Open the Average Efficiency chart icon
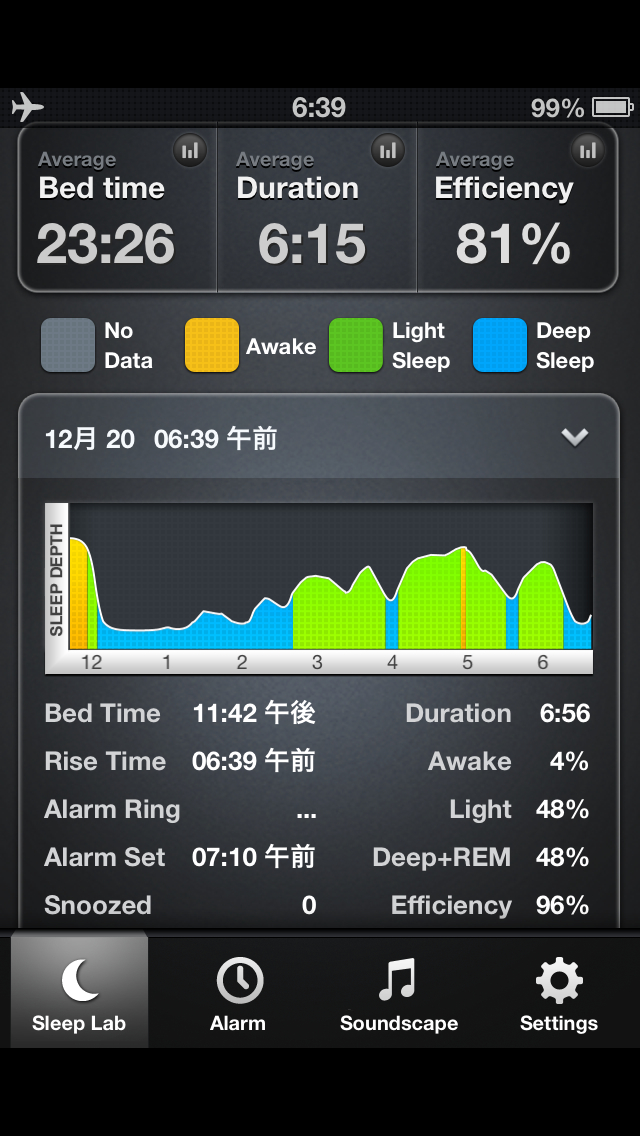Screen dimensions: 640x1136 [x=588, y=151]
